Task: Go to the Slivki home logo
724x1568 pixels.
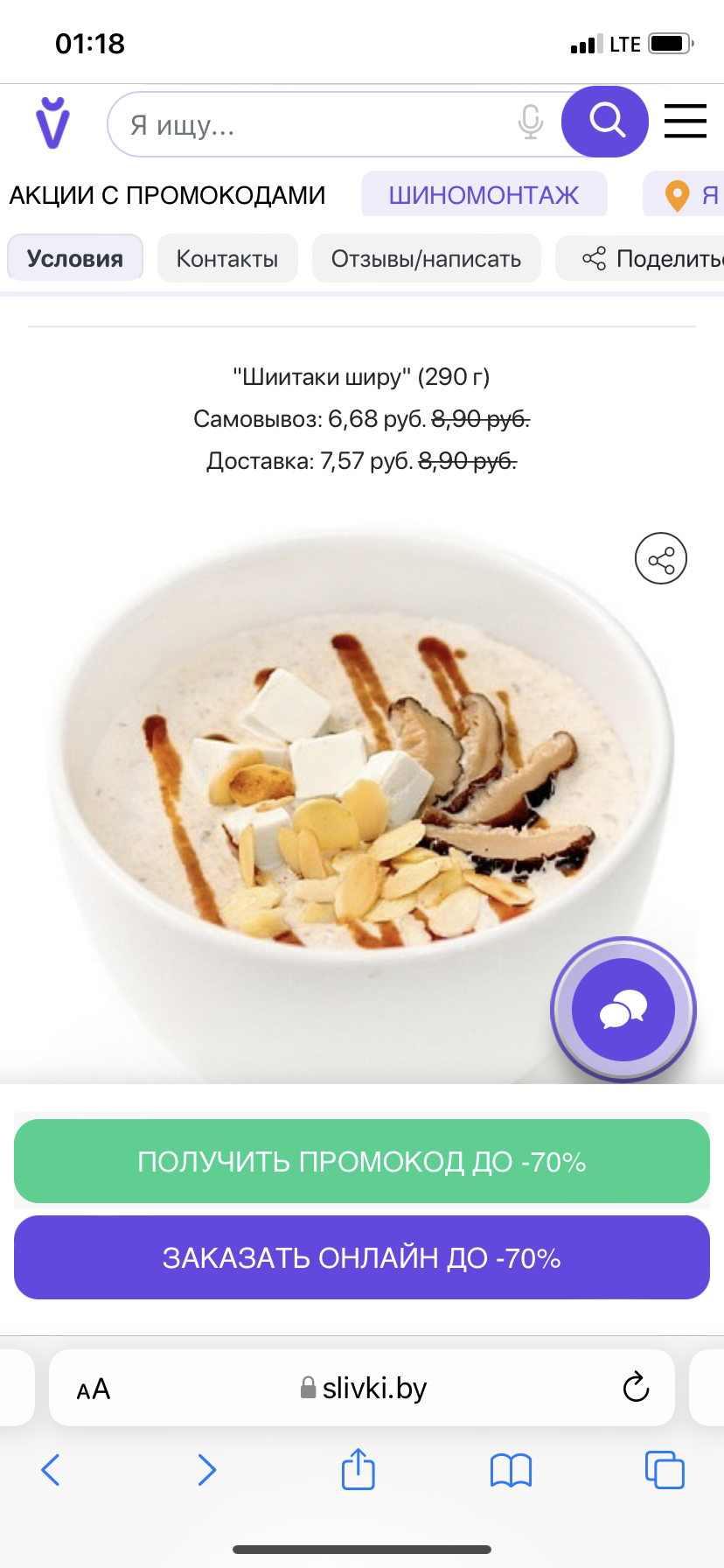Action: tap(52, 122)
